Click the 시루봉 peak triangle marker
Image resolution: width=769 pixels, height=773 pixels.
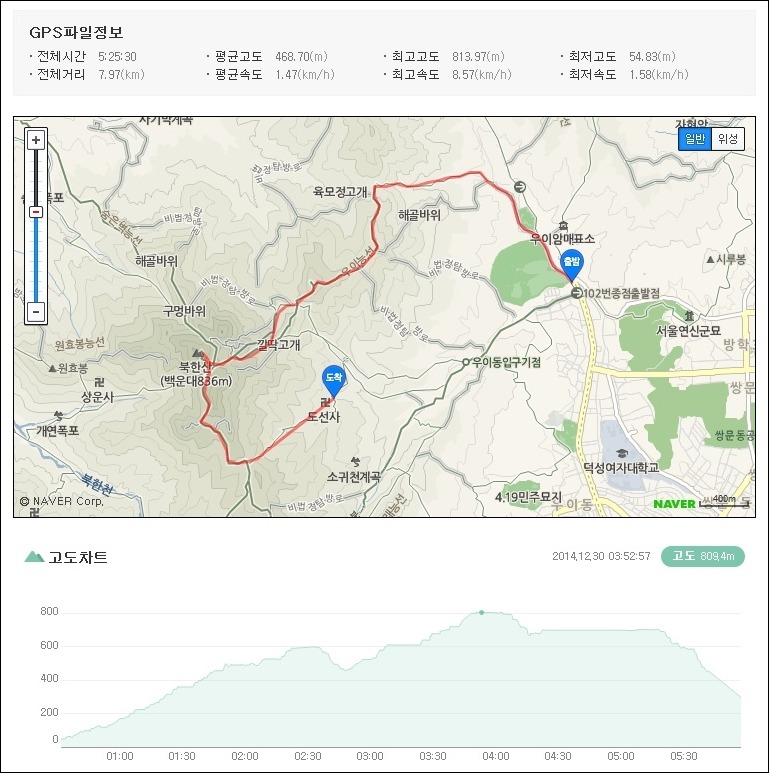click(710, 258)
